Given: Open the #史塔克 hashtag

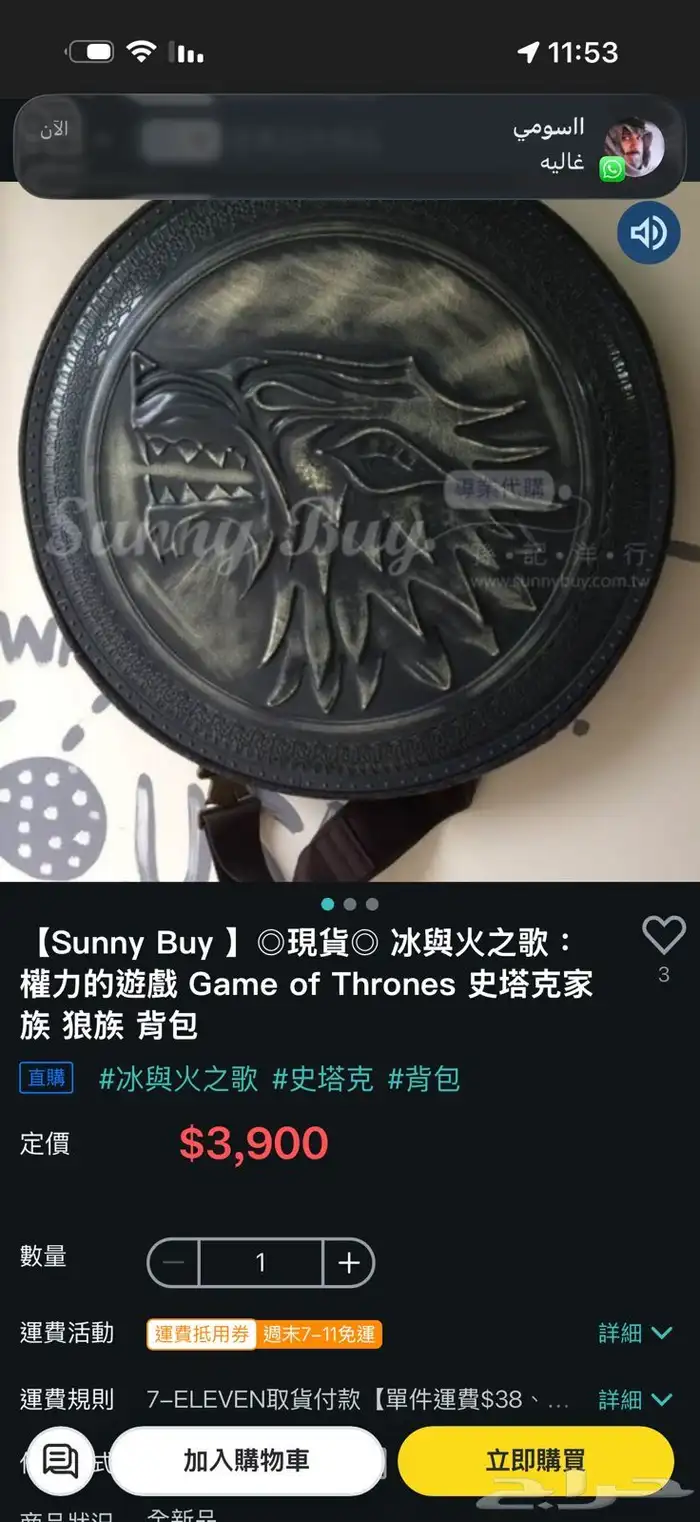Looking at the screenshot, I should (x=323, y=1079).
